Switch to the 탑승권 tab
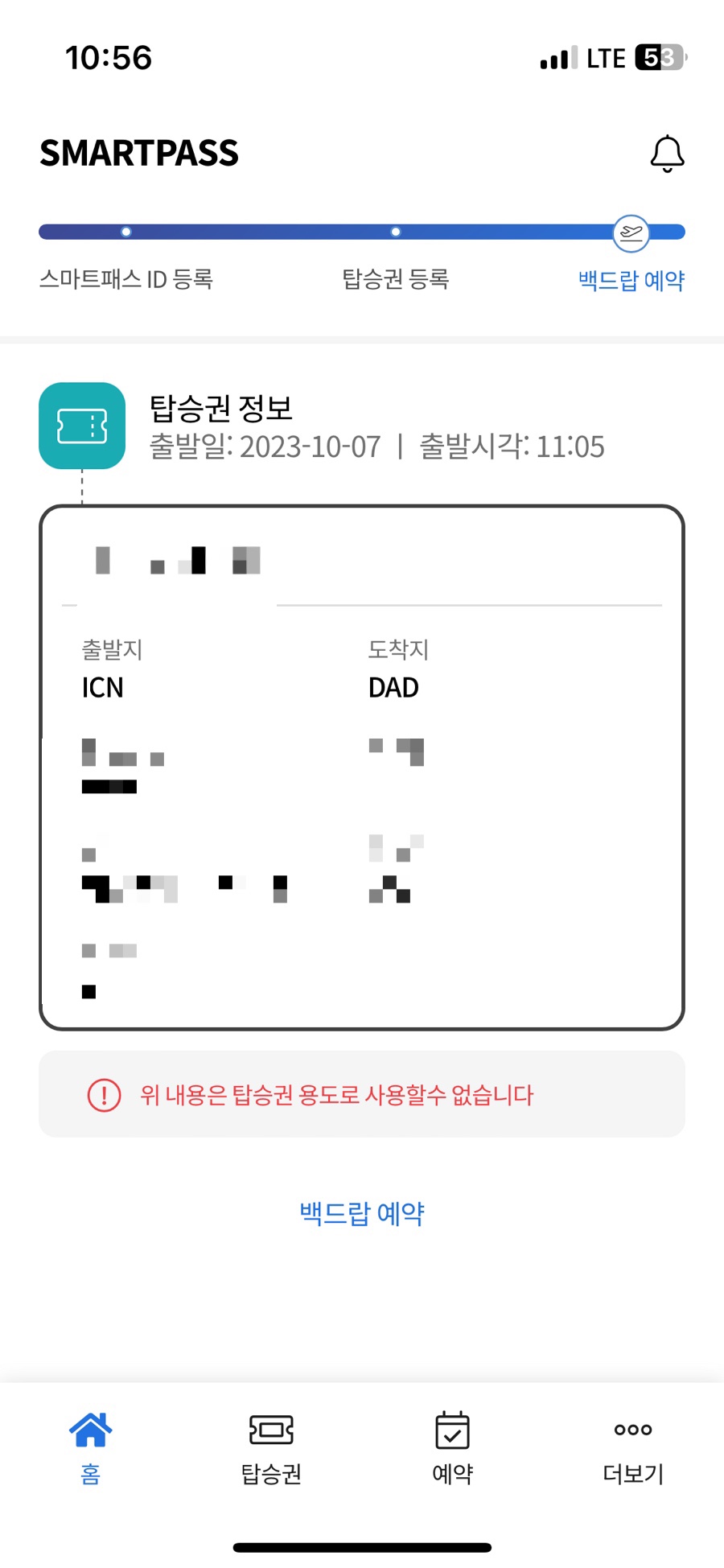Screen dimensions: 724x1568 (271, 1447)
